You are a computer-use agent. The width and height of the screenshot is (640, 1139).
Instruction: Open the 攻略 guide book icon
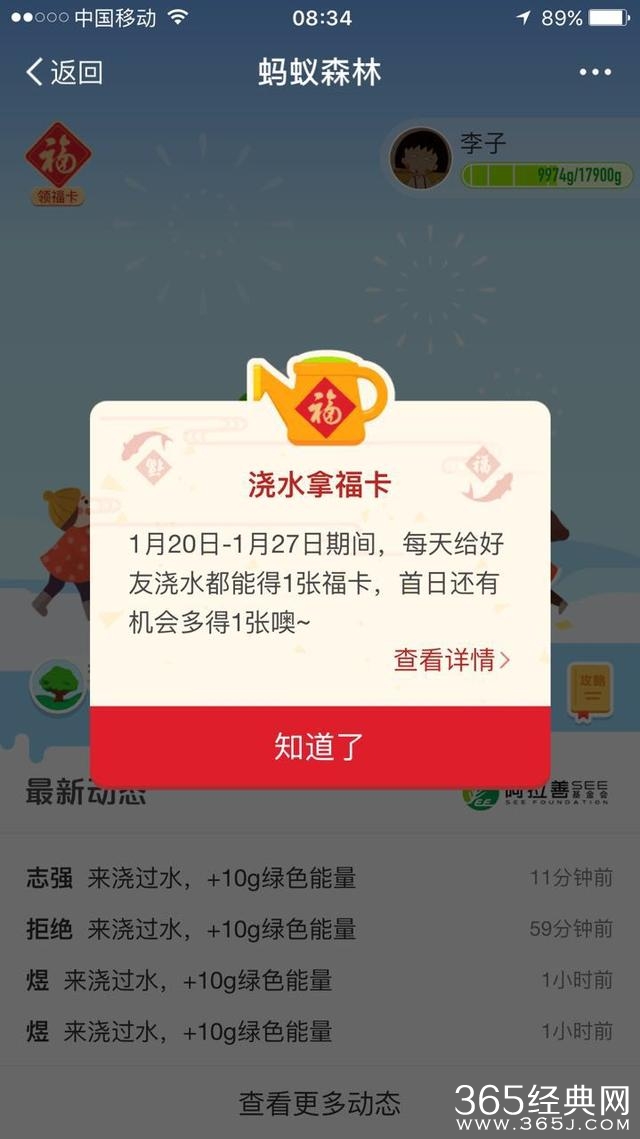point(590,689)
